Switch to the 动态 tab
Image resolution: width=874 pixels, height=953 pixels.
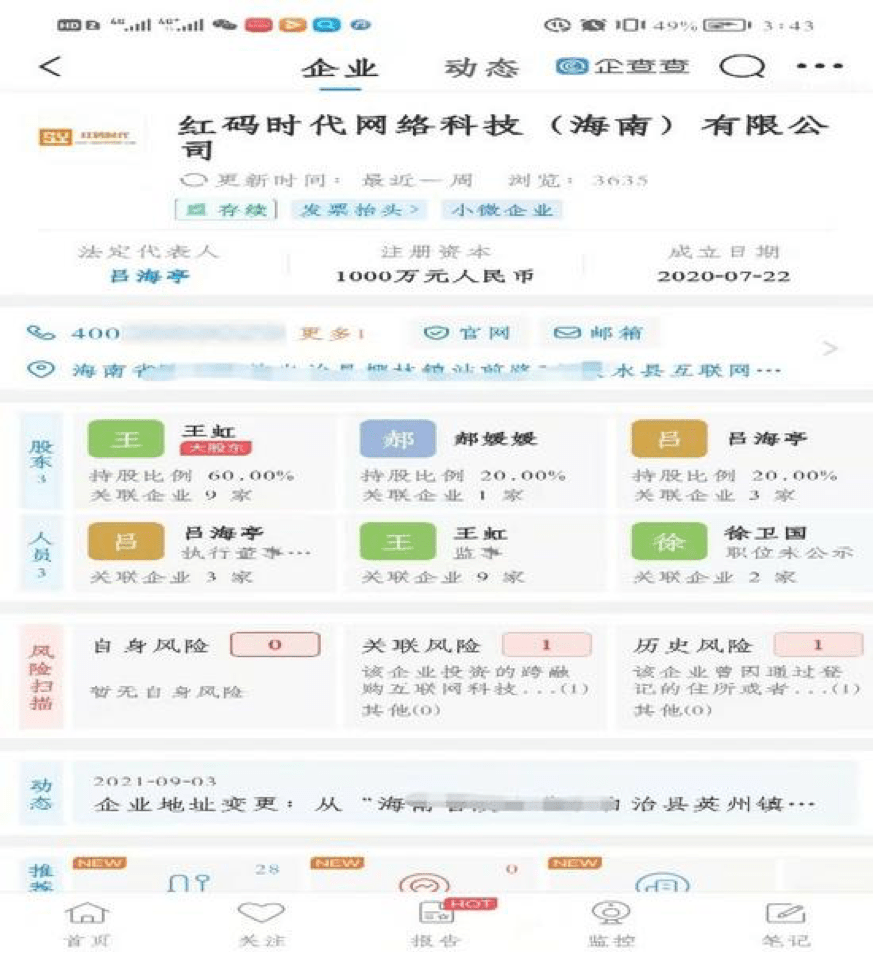click(x=481, y=68)
